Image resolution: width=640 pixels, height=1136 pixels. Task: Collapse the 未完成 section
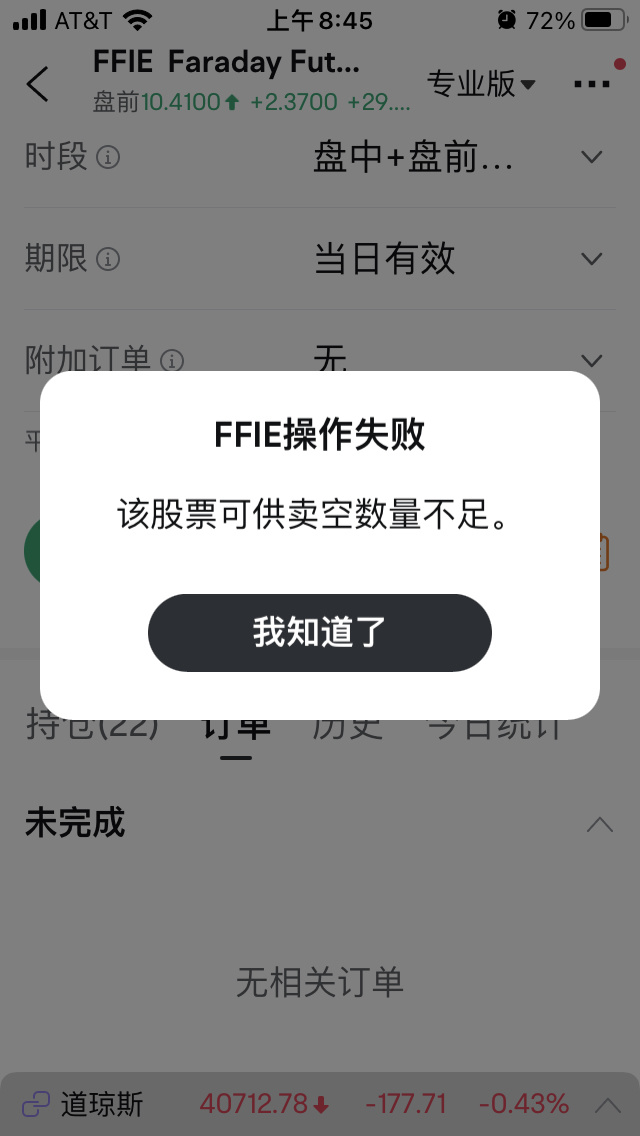(599, 824)
